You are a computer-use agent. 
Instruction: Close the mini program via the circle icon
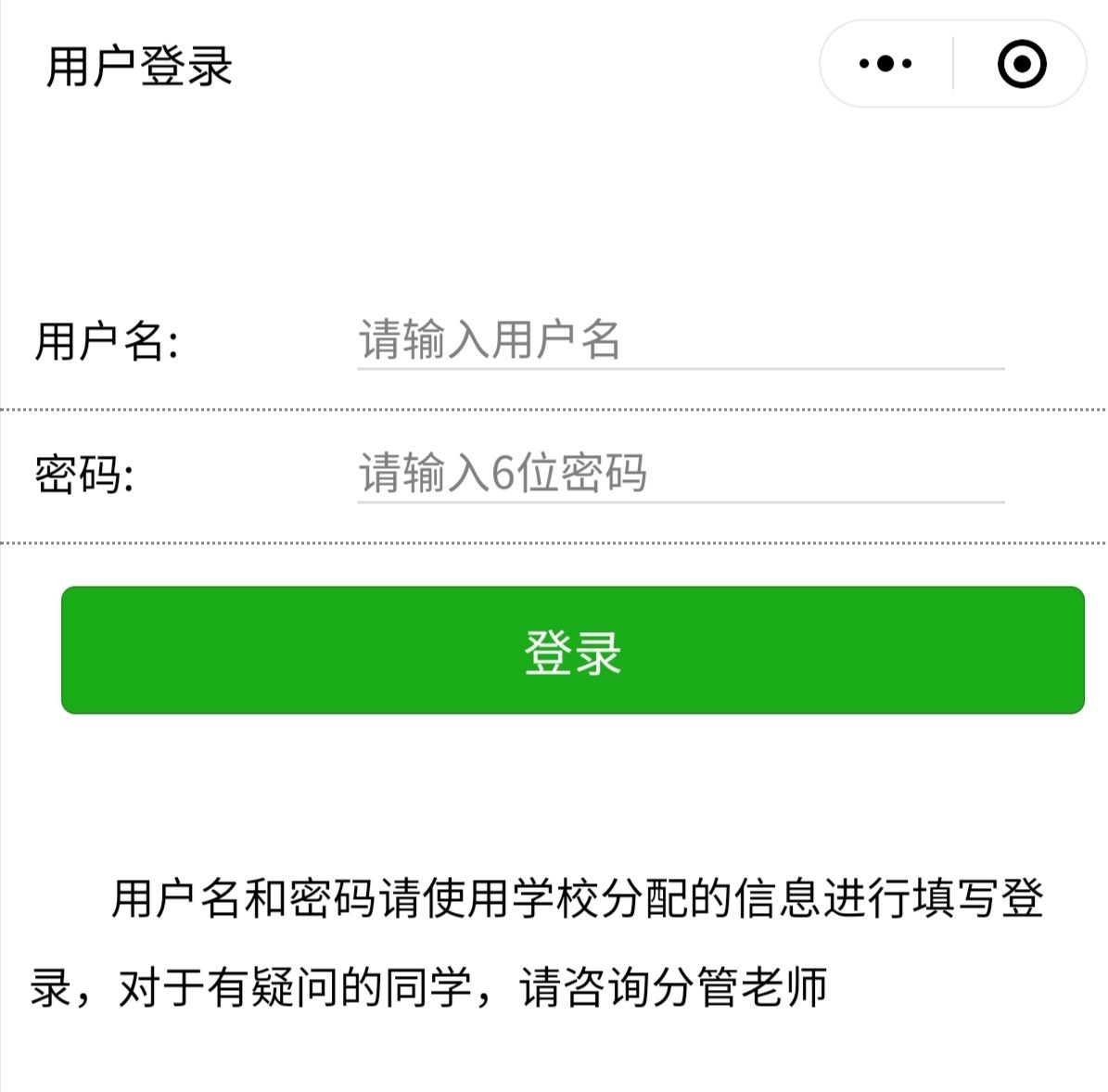coord(1022,64)
